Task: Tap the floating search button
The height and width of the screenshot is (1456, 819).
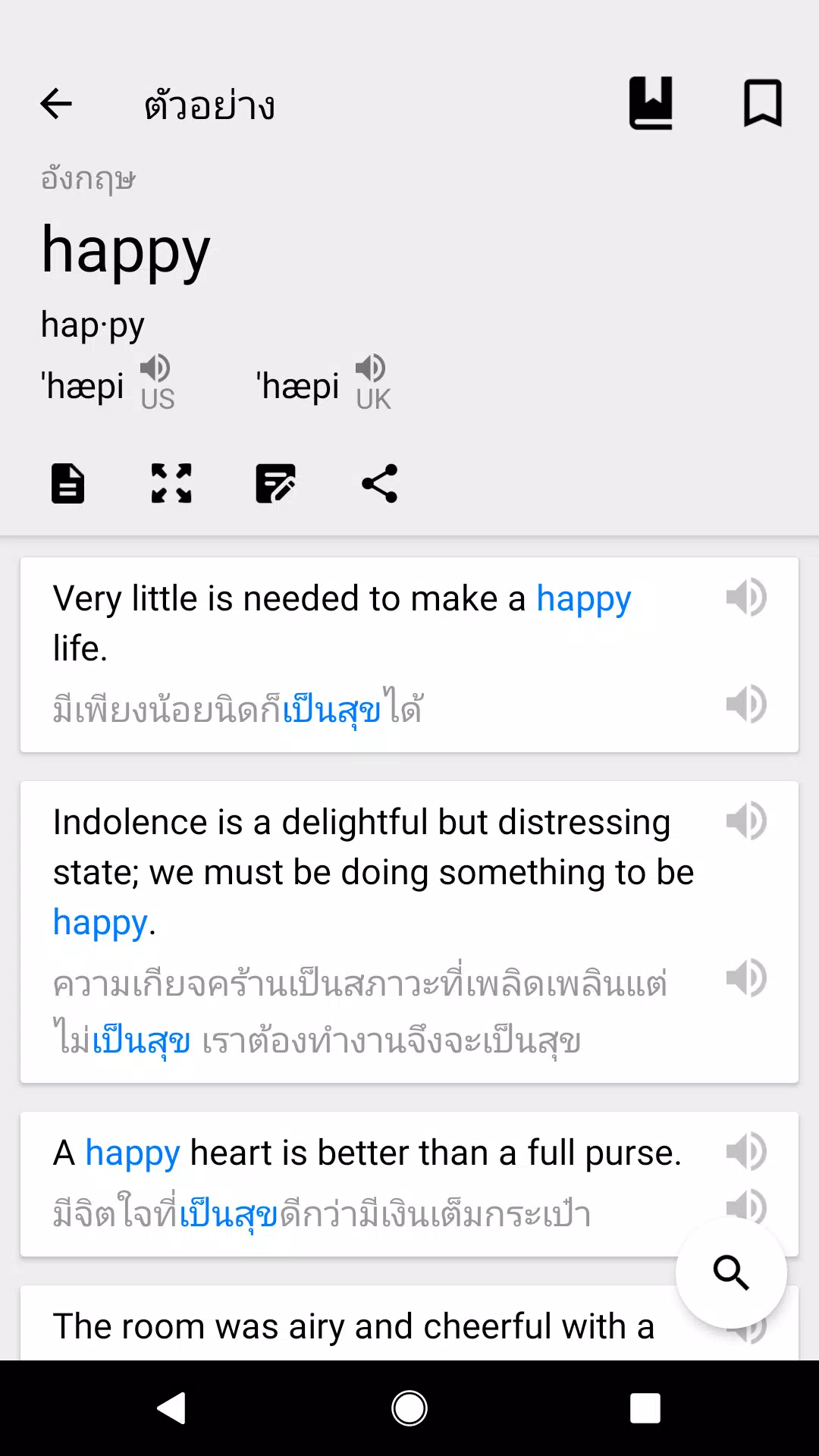Action: 731,1272
